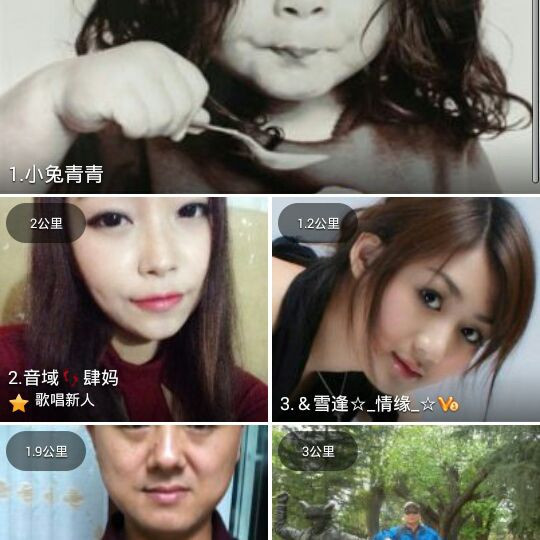Open profile card &雪逢☆_情缘_☆
This screenshot has height=540, width=540.
click(406, 309)
